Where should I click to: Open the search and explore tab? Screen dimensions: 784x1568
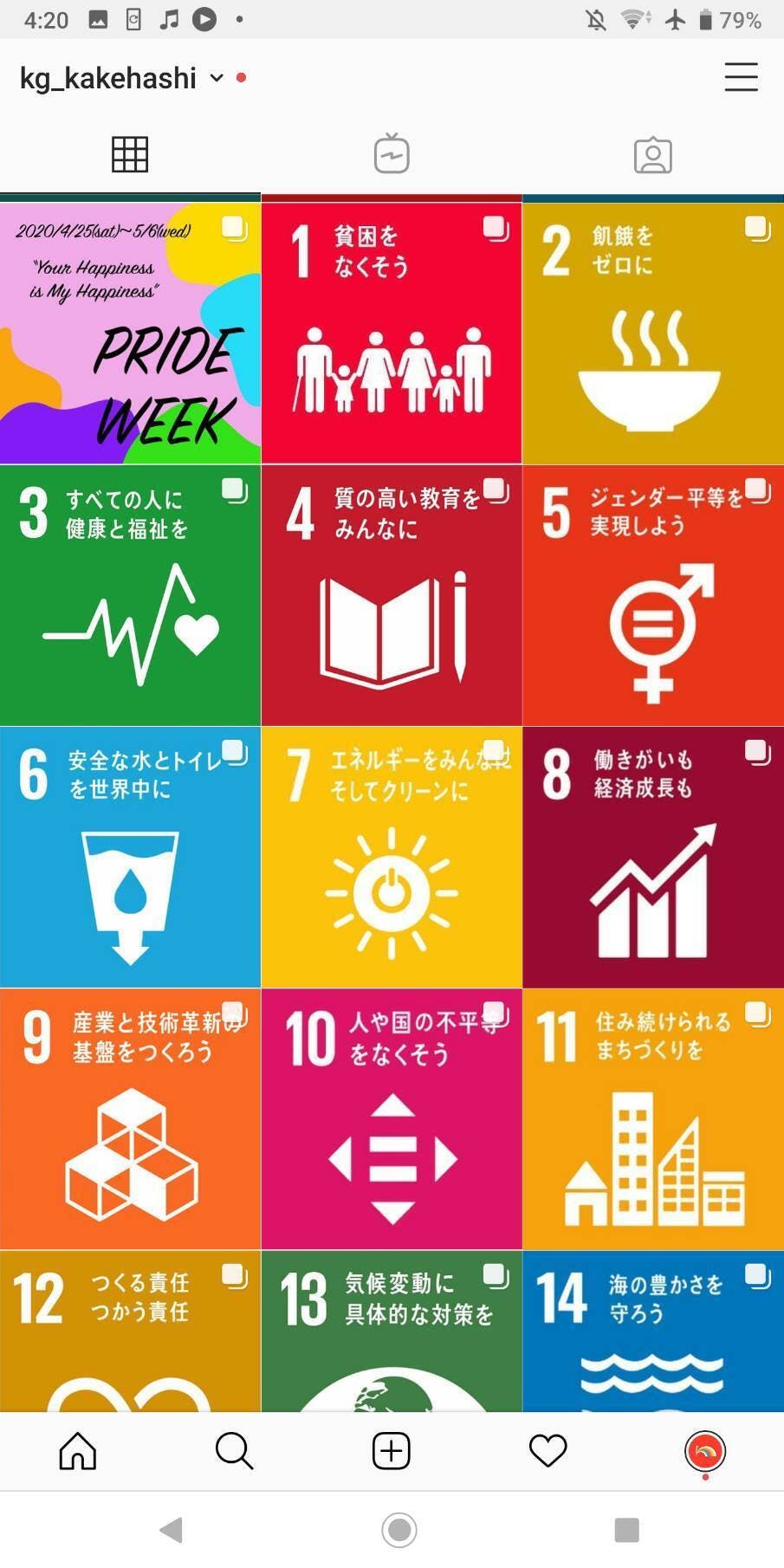point(234,1450)
